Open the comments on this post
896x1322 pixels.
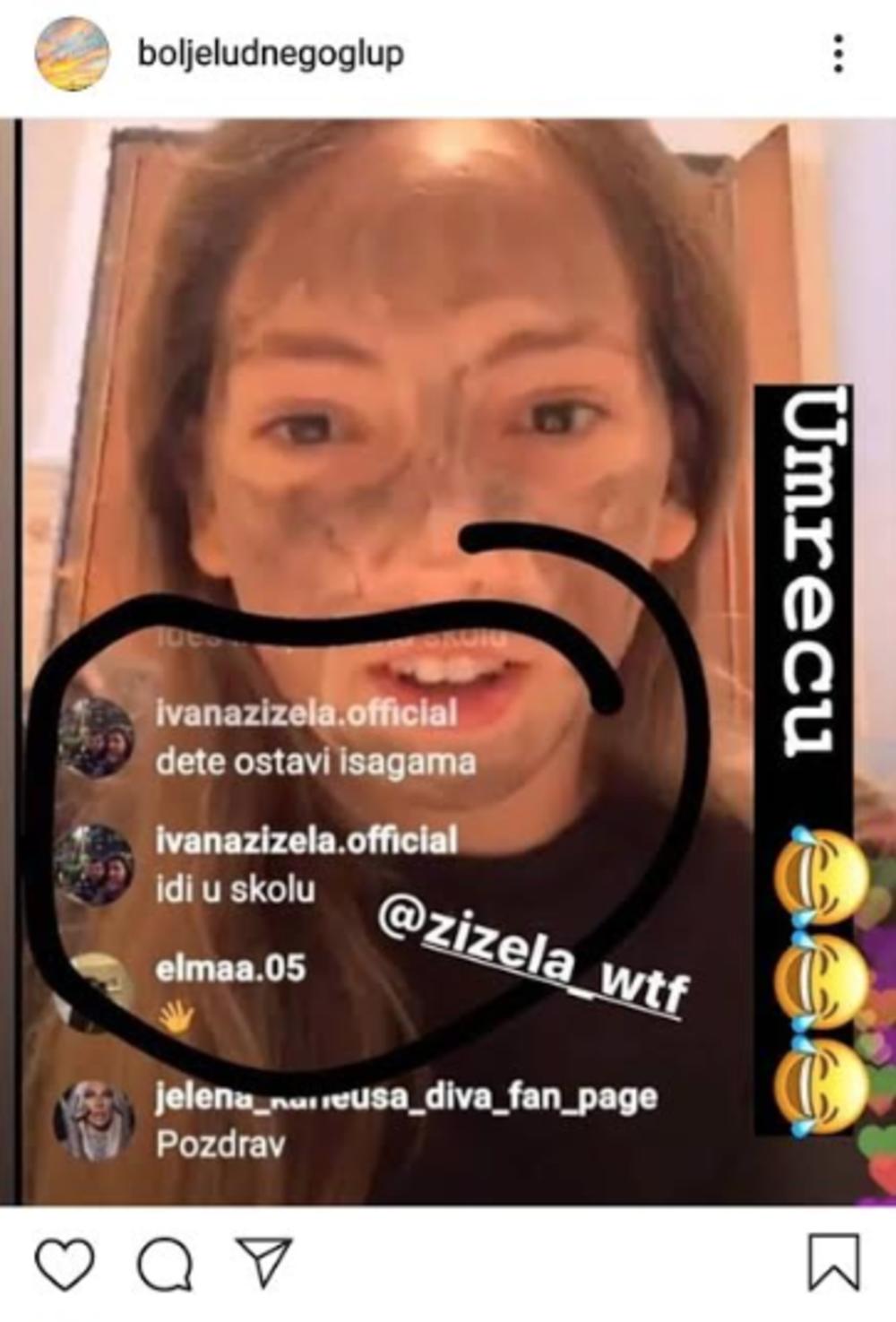[165, 1264]
